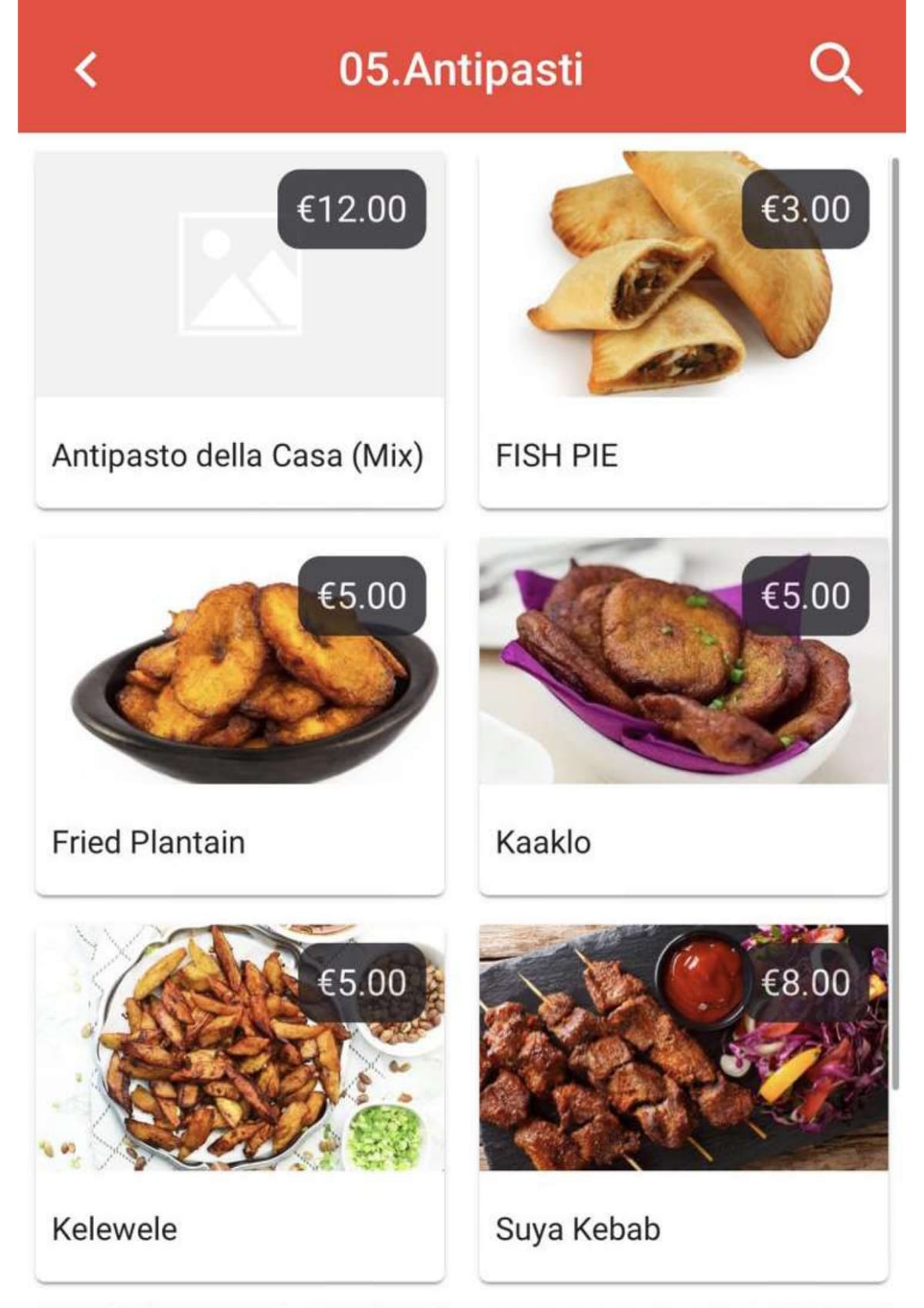Go back using the left arrow icon
This screenshot has height=1308, width=924.
pos(85,71)
